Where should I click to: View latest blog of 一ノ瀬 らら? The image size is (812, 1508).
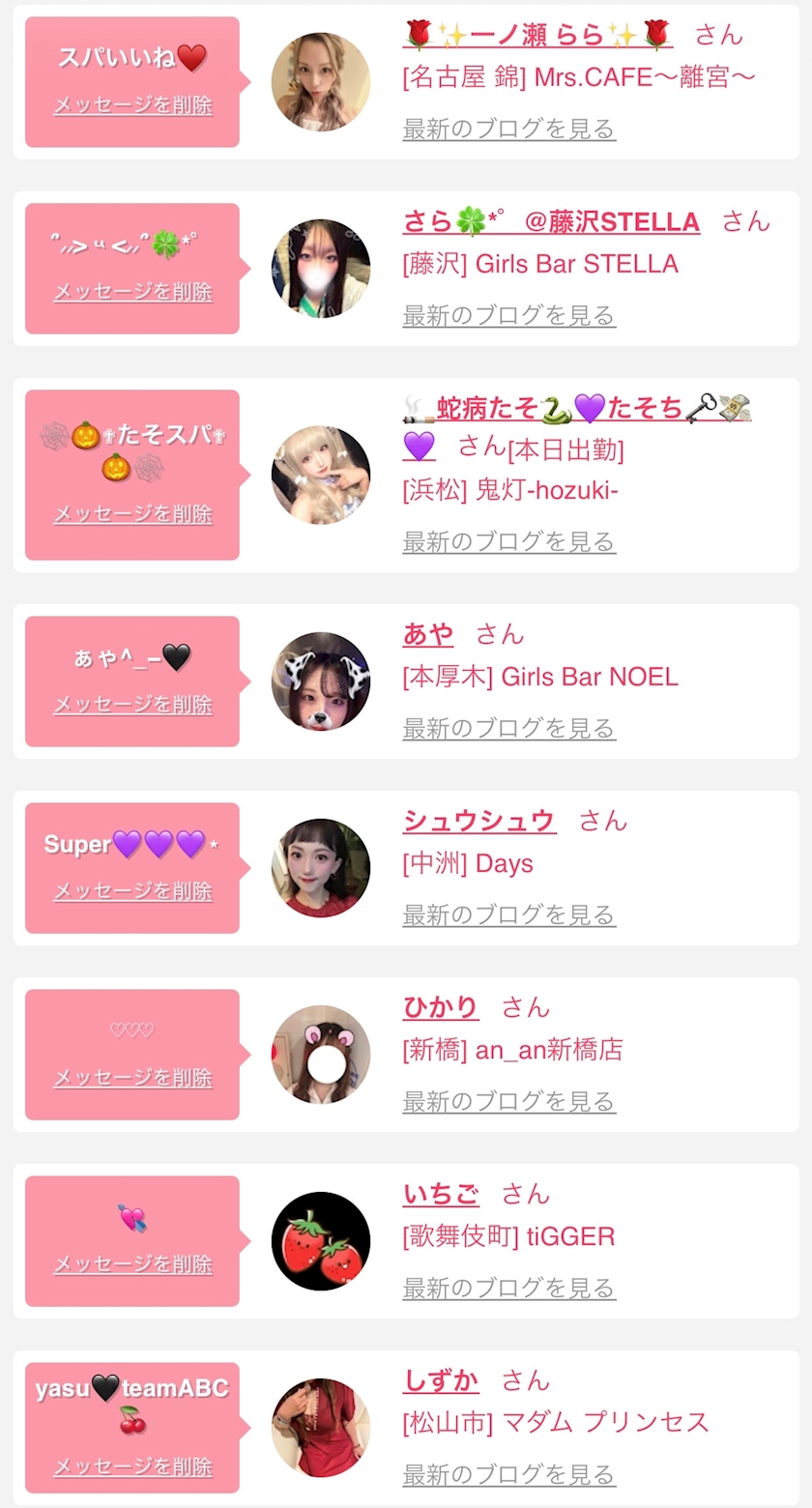coord(508,129)
